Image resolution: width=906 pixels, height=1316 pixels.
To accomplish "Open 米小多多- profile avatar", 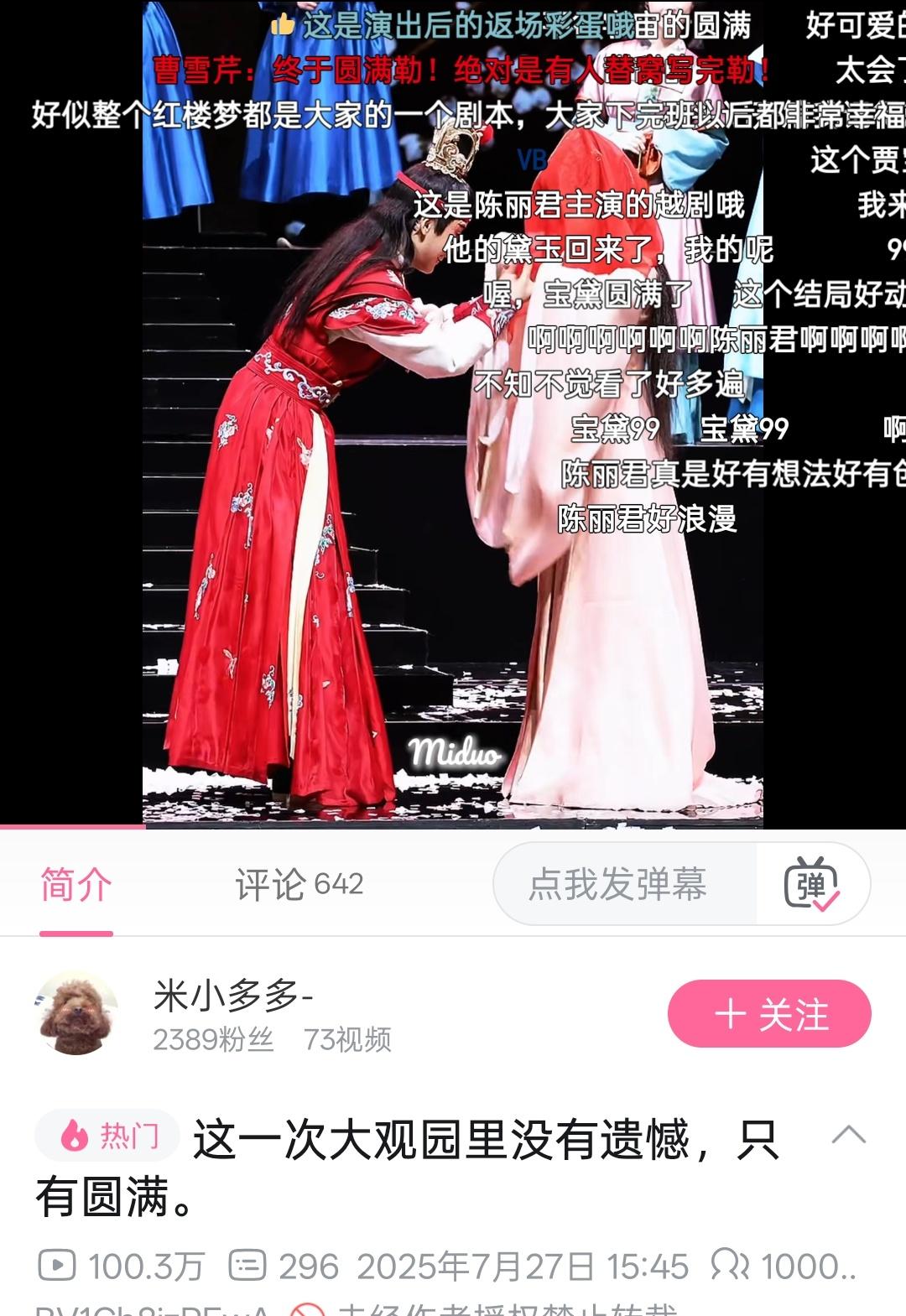I will pyautogui.click(x=76, y=1013).
